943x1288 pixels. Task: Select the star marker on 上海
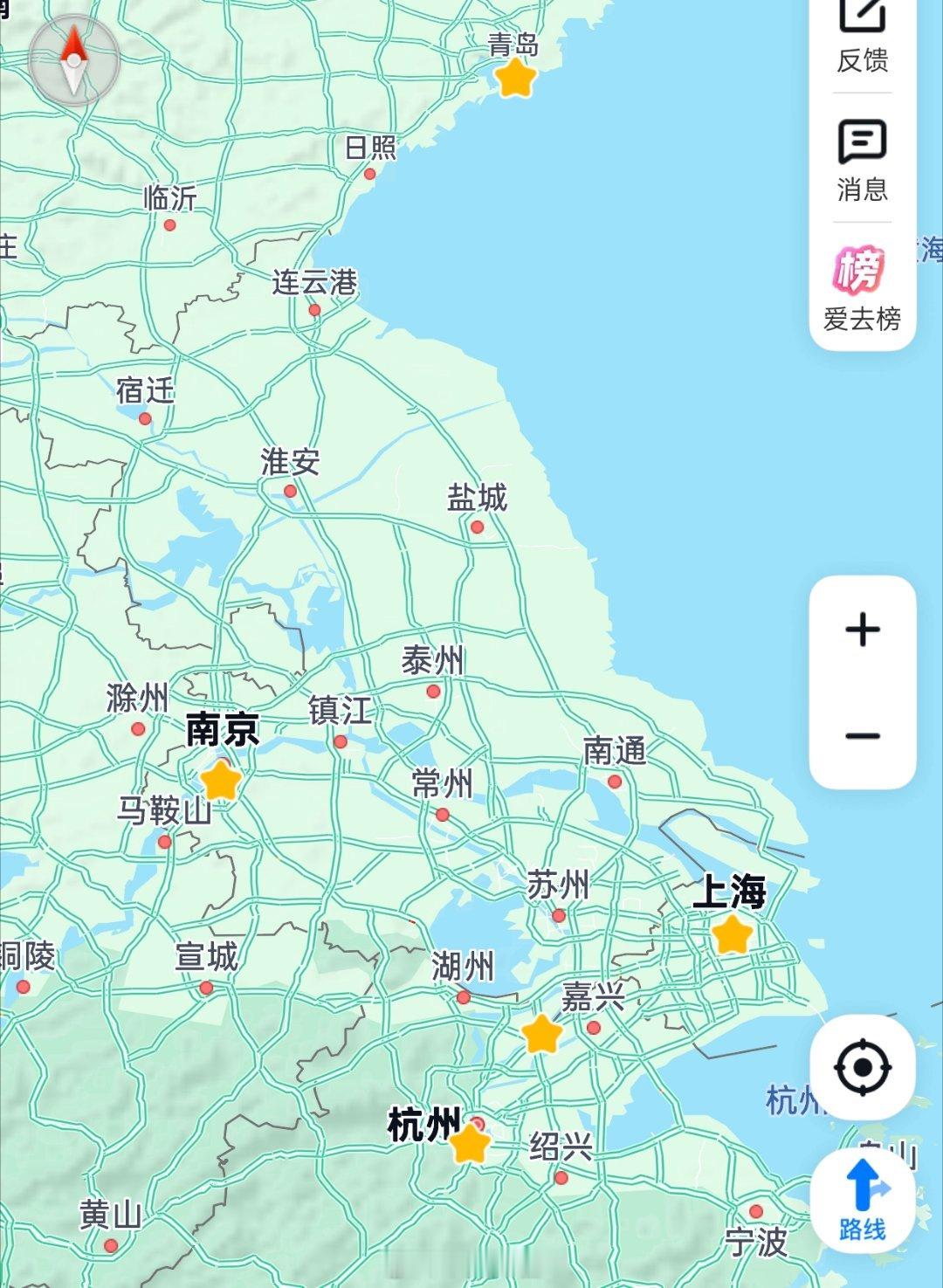733,936
